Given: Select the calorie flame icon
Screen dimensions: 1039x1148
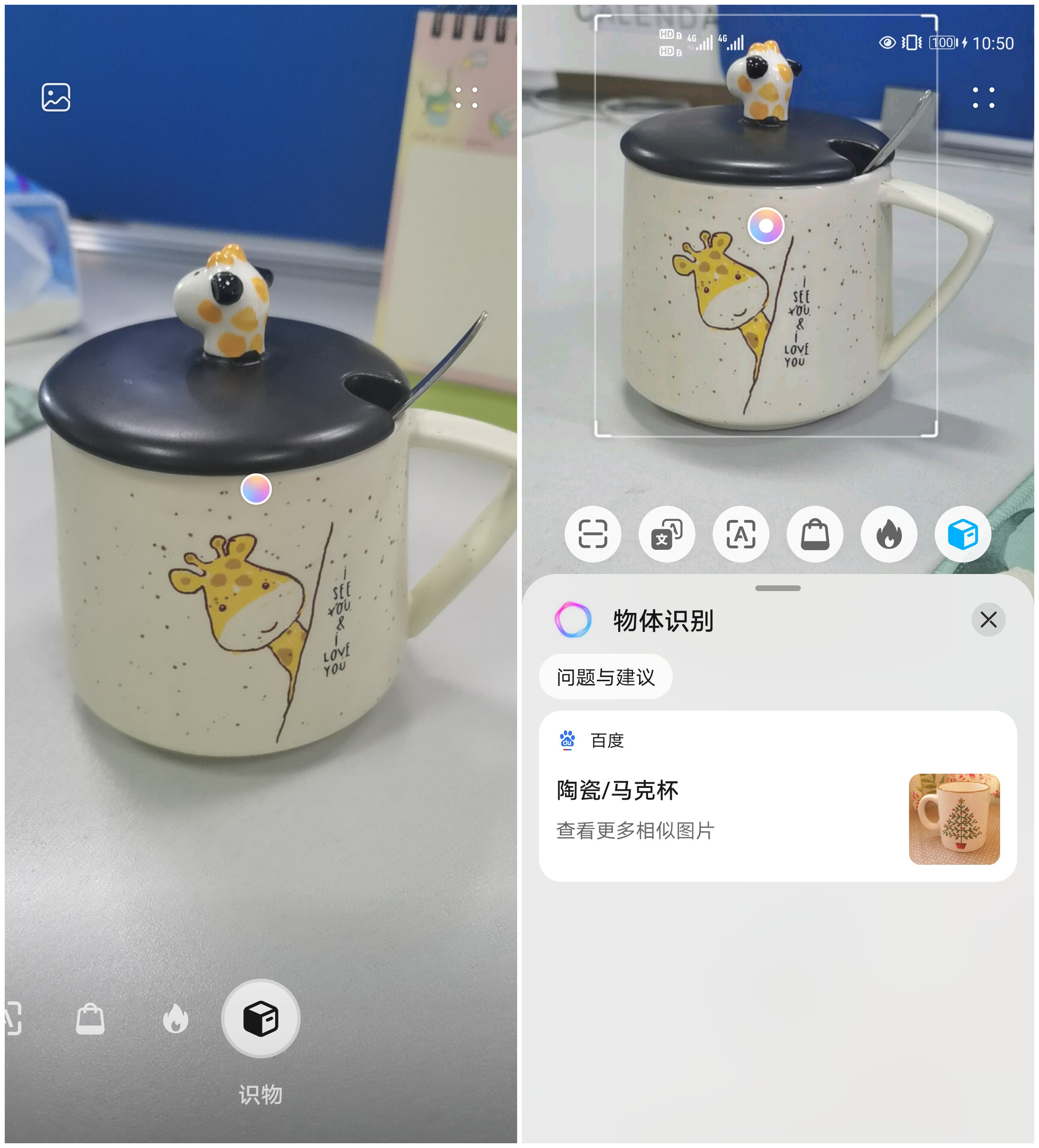Looking at the screenshot, I should point(889,534).
